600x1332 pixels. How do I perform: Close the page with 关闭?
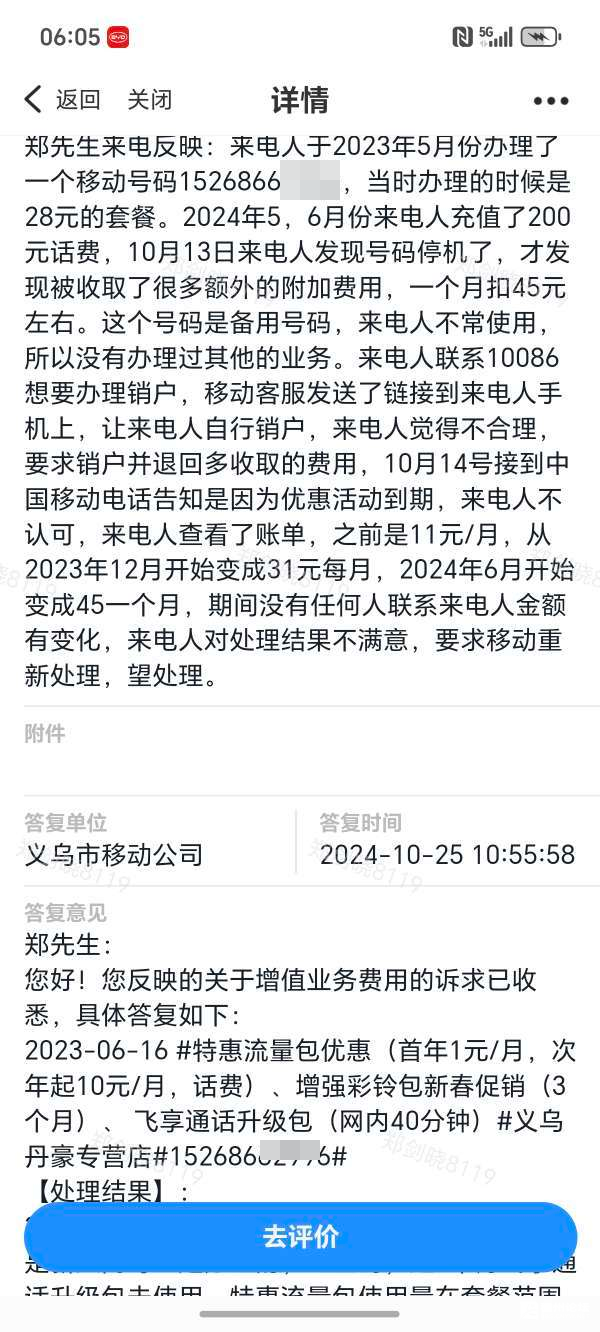pyautogui.click(x=150, y=99)
